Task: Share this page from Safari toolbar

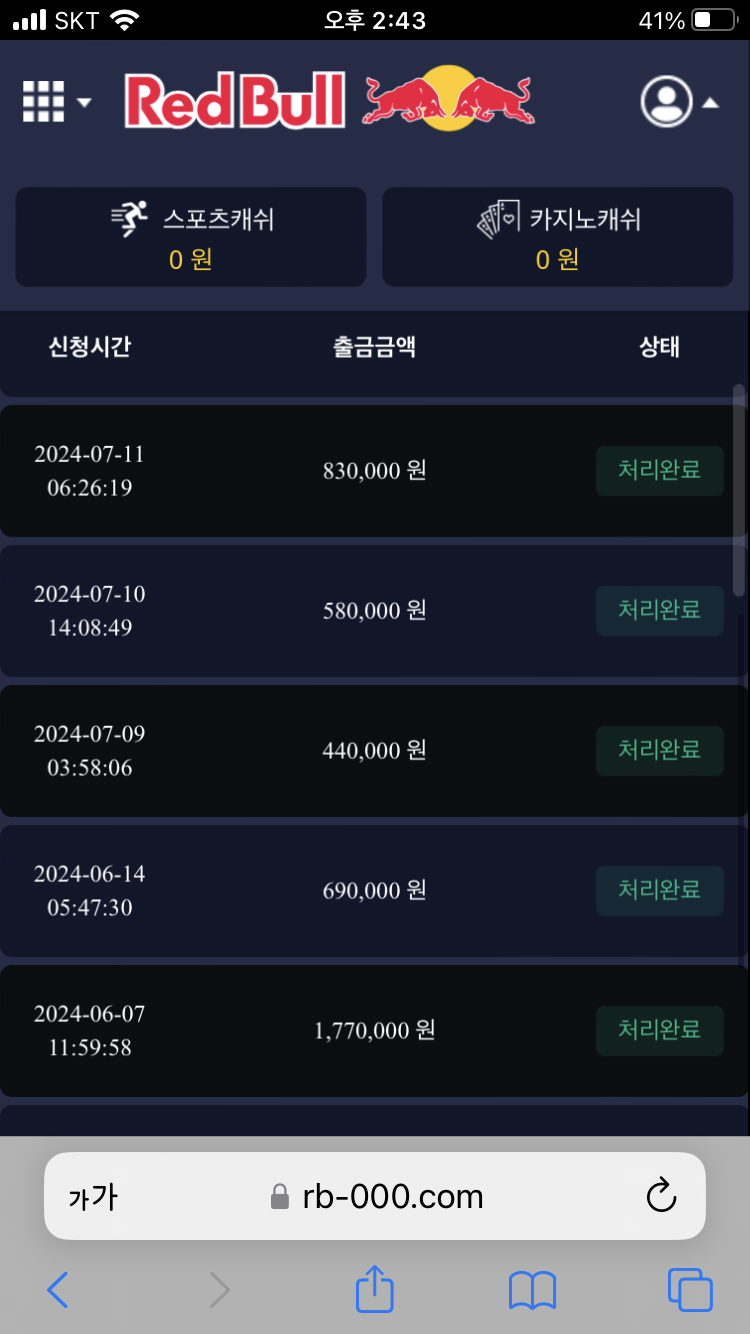Action: [375, 1290]
